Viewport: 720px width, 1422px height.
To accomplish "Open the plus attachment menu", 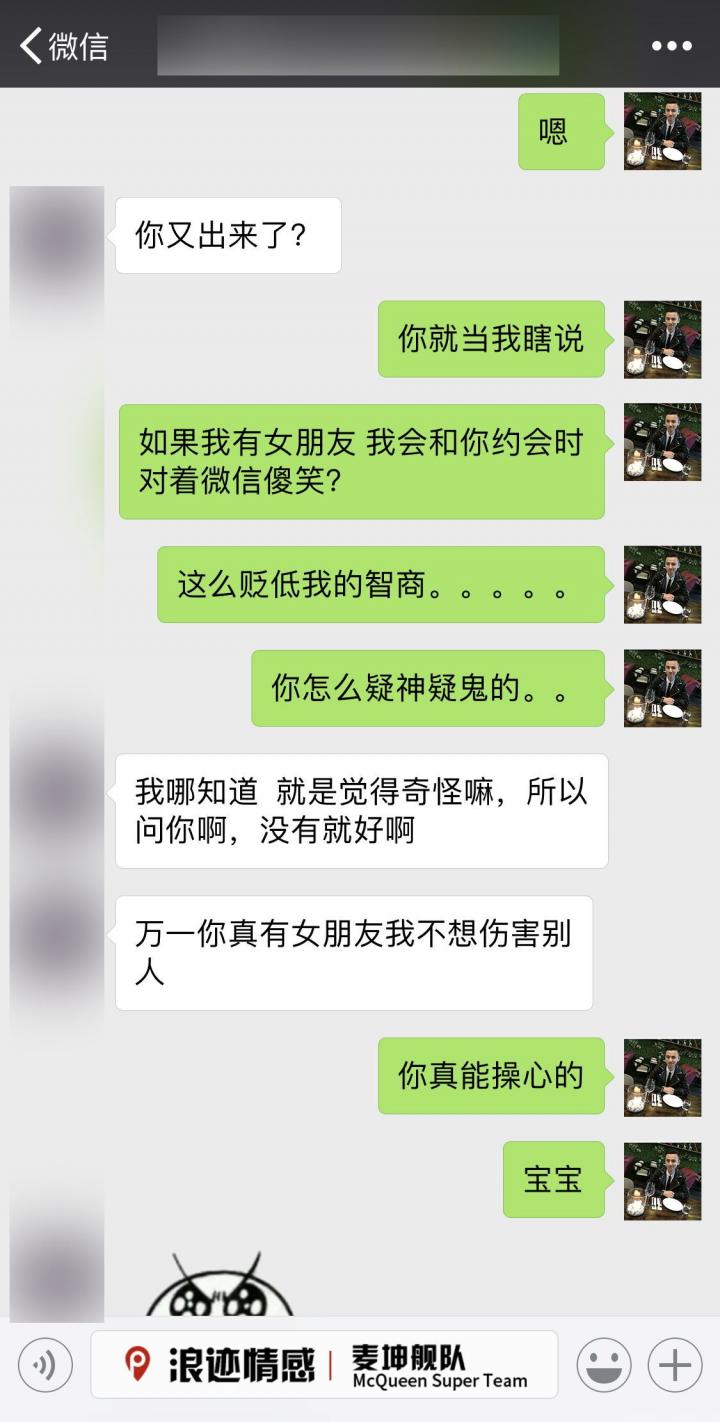I will tap(675, 1365).
